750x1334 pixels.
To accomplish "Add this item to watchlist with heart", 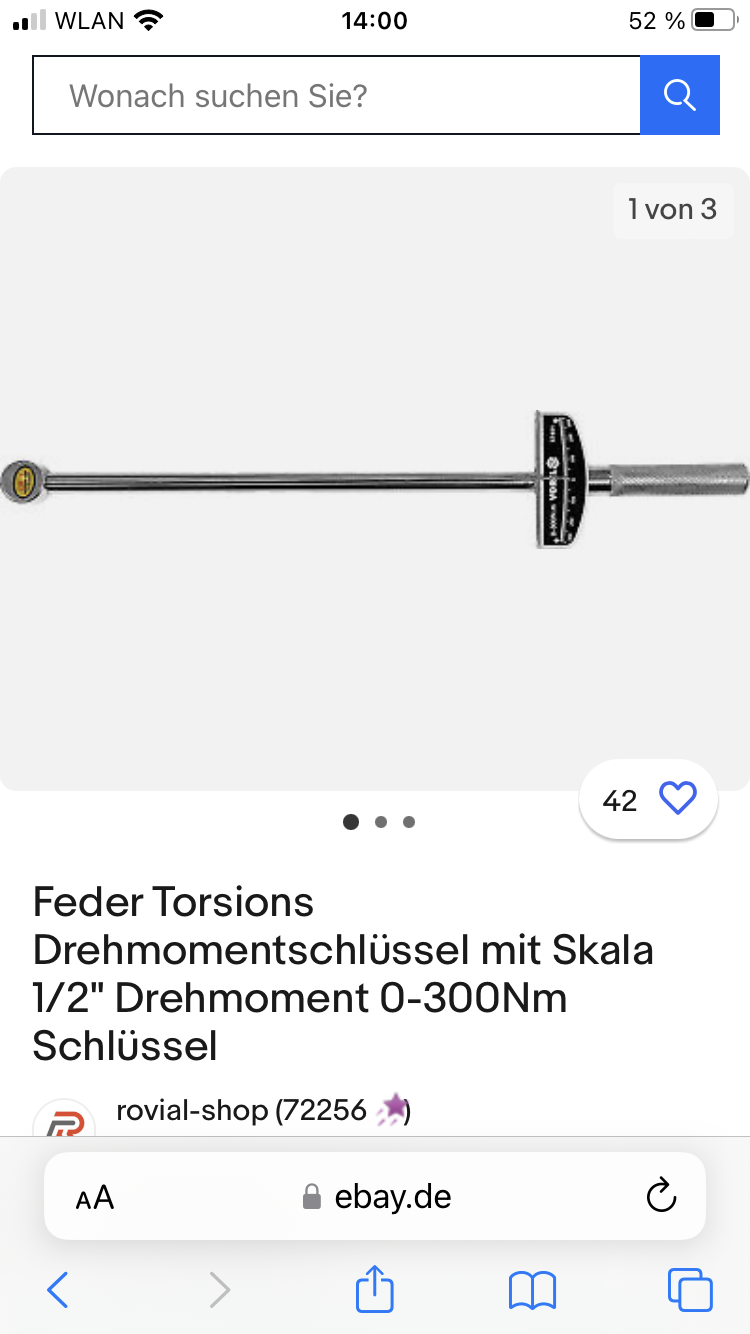I will click(x=676, y=799).
